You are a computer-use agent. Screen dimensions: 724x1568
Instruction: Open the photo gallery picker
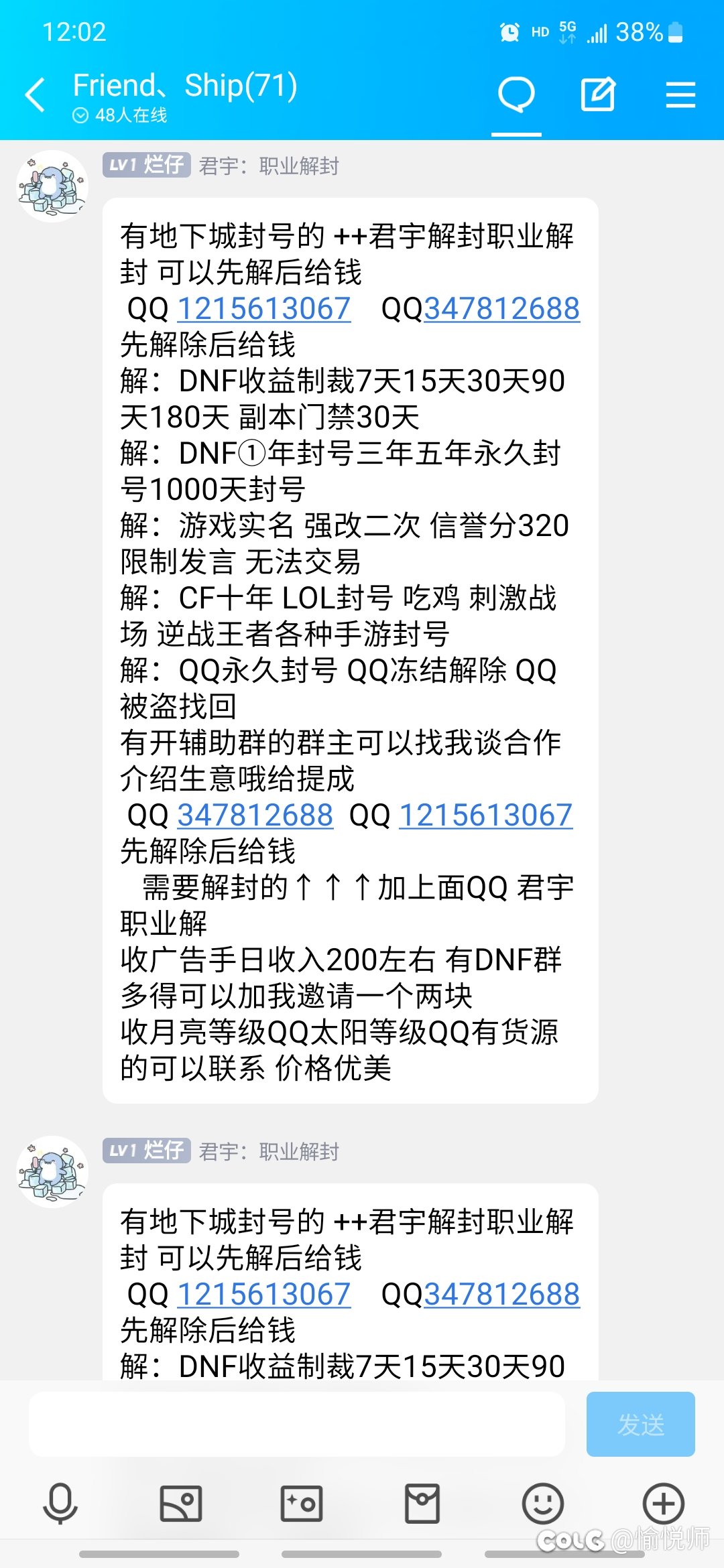[x=181, y=1504]
